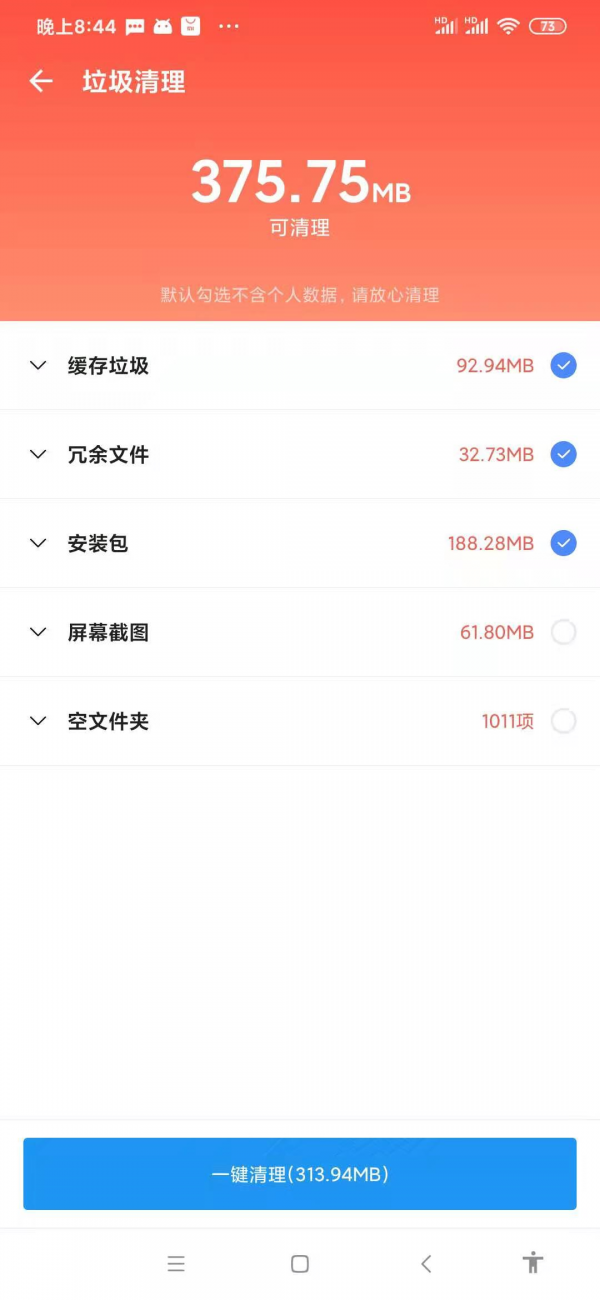Image resolution: width=600 pixels, height=1300 pixels.
Task: Go to home screen via navigation bar
Action: point(300,1264)
